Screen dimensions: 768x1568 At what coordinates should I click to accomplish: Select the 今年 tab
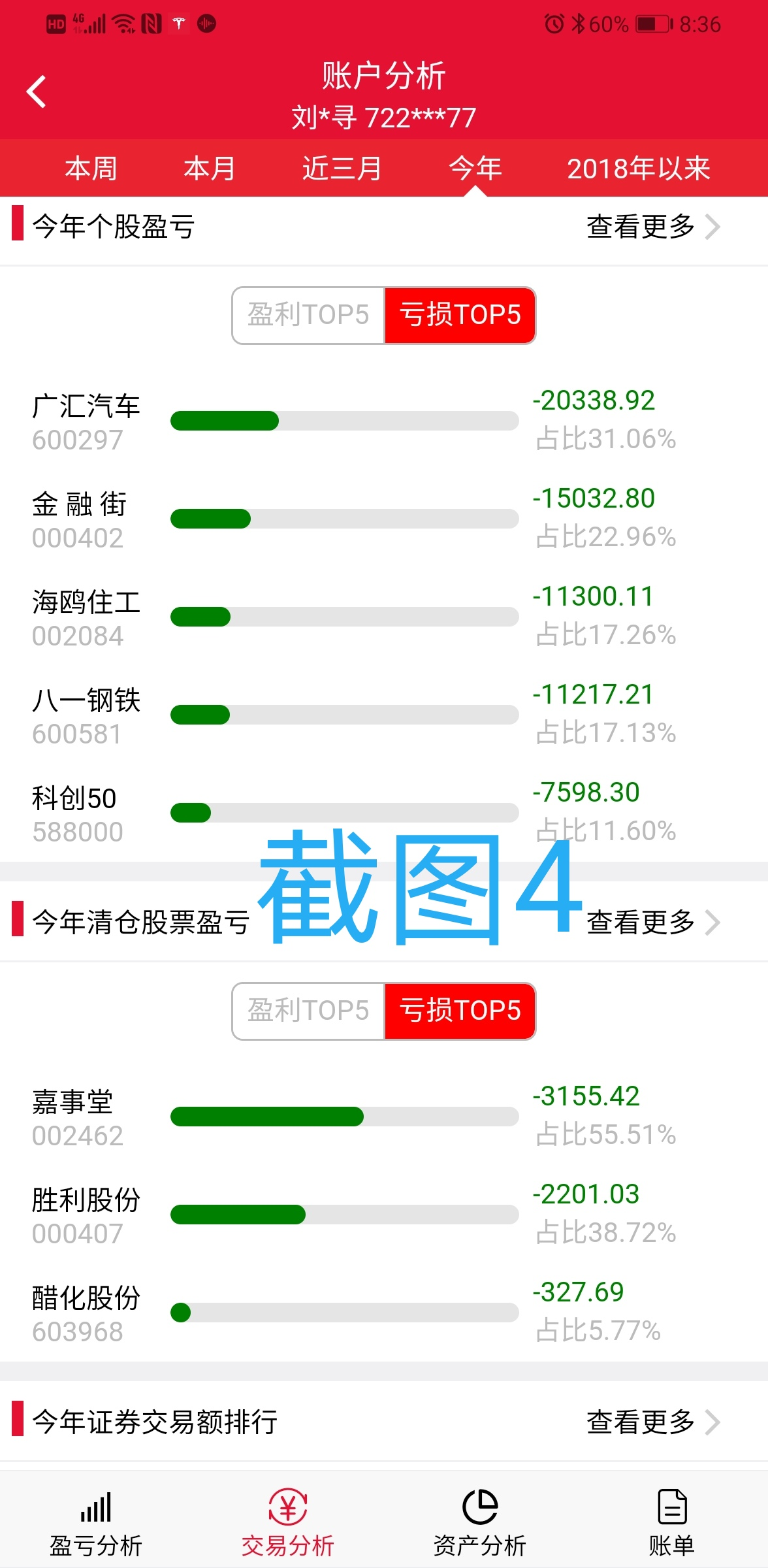point(475,169)
